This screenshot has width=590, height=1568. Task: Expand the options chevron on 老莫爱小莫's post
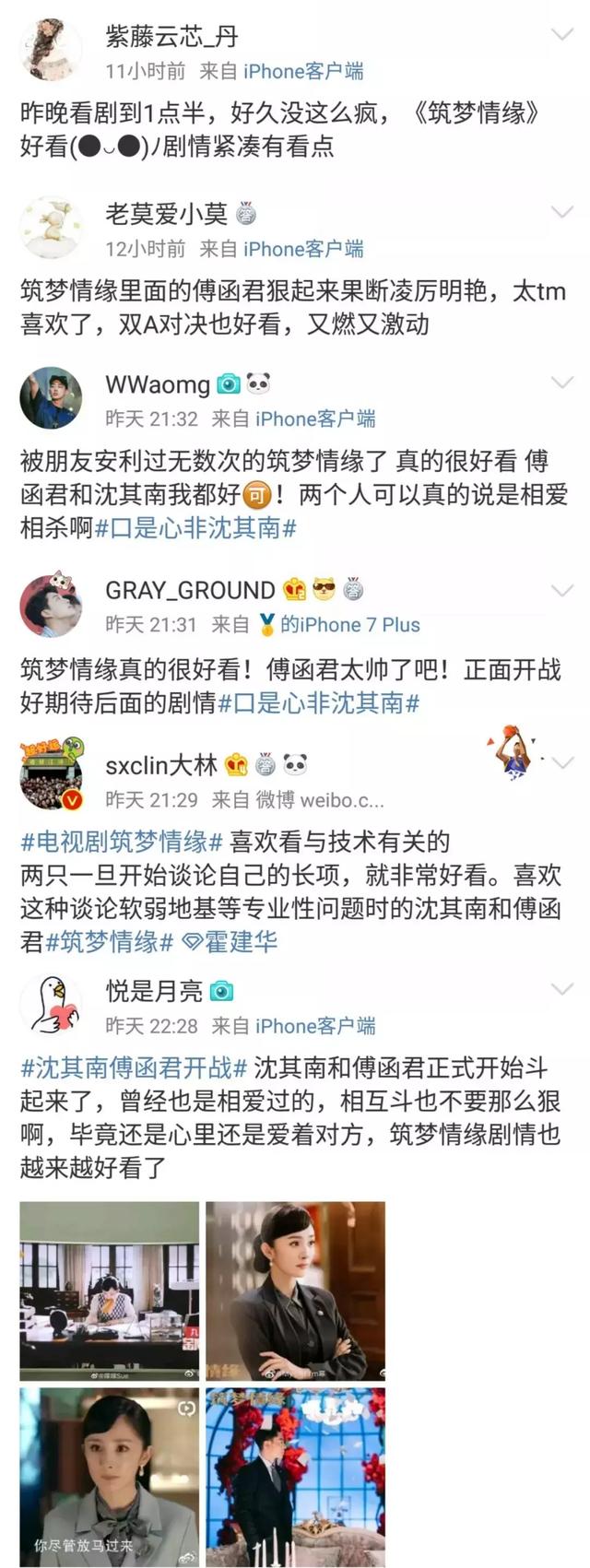(561, 212)
